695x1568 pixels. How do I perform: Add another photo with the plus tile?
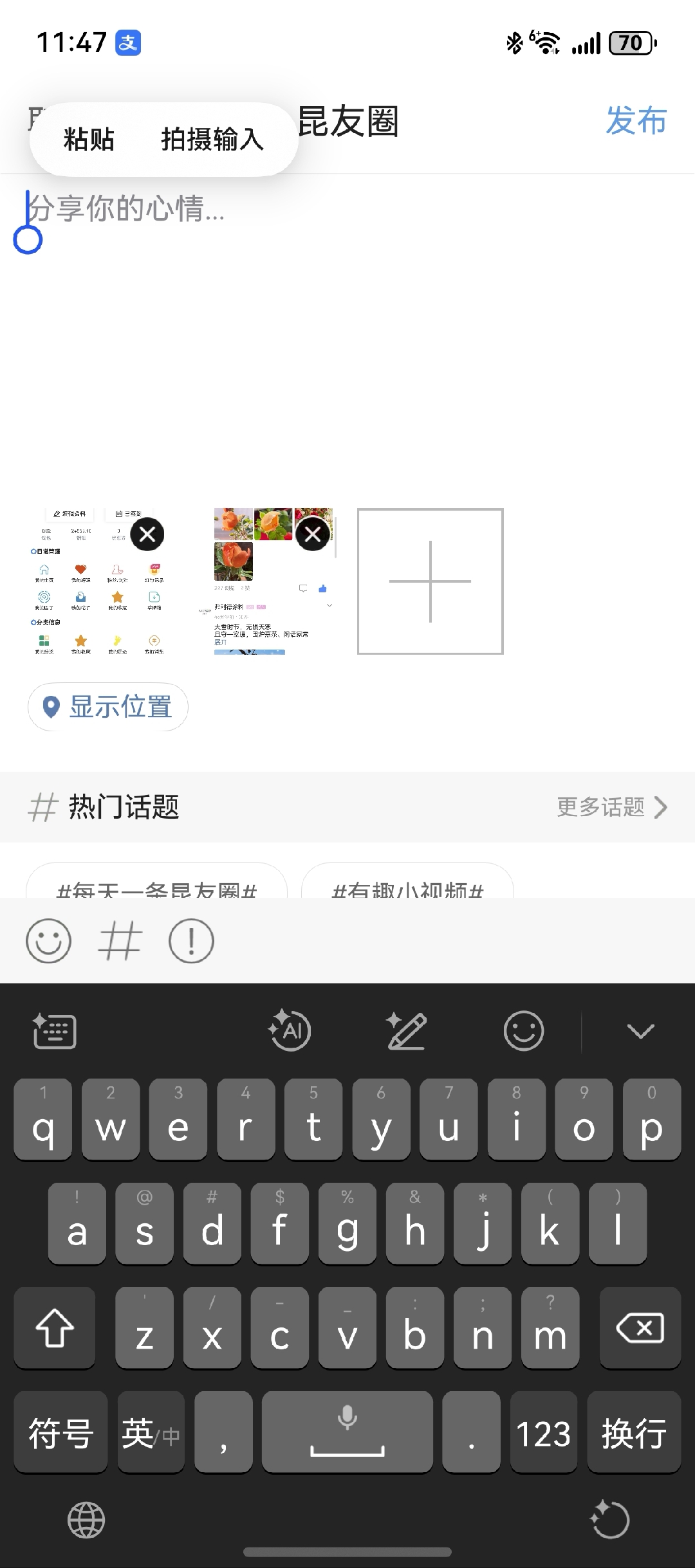tap(430, 581)
